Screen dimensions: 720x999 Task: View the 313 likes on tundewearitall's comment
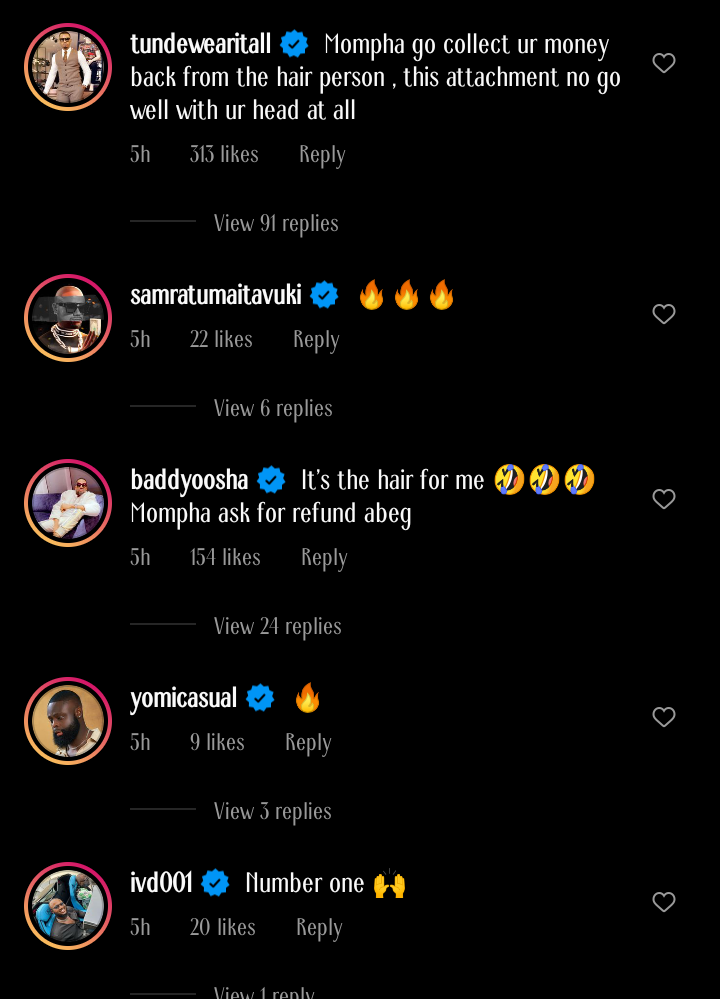pos(224,155)
